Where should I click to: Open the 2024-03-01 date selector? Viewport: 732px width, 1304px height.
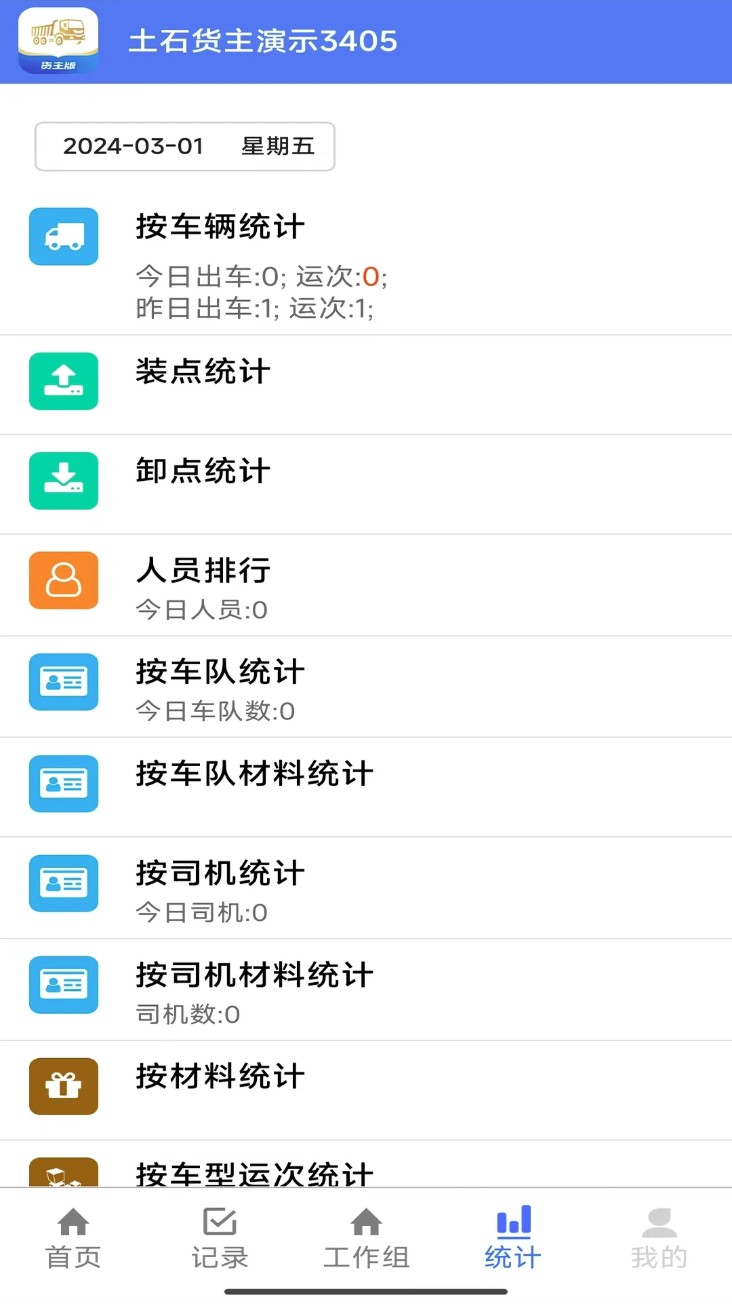pos(184,146)
